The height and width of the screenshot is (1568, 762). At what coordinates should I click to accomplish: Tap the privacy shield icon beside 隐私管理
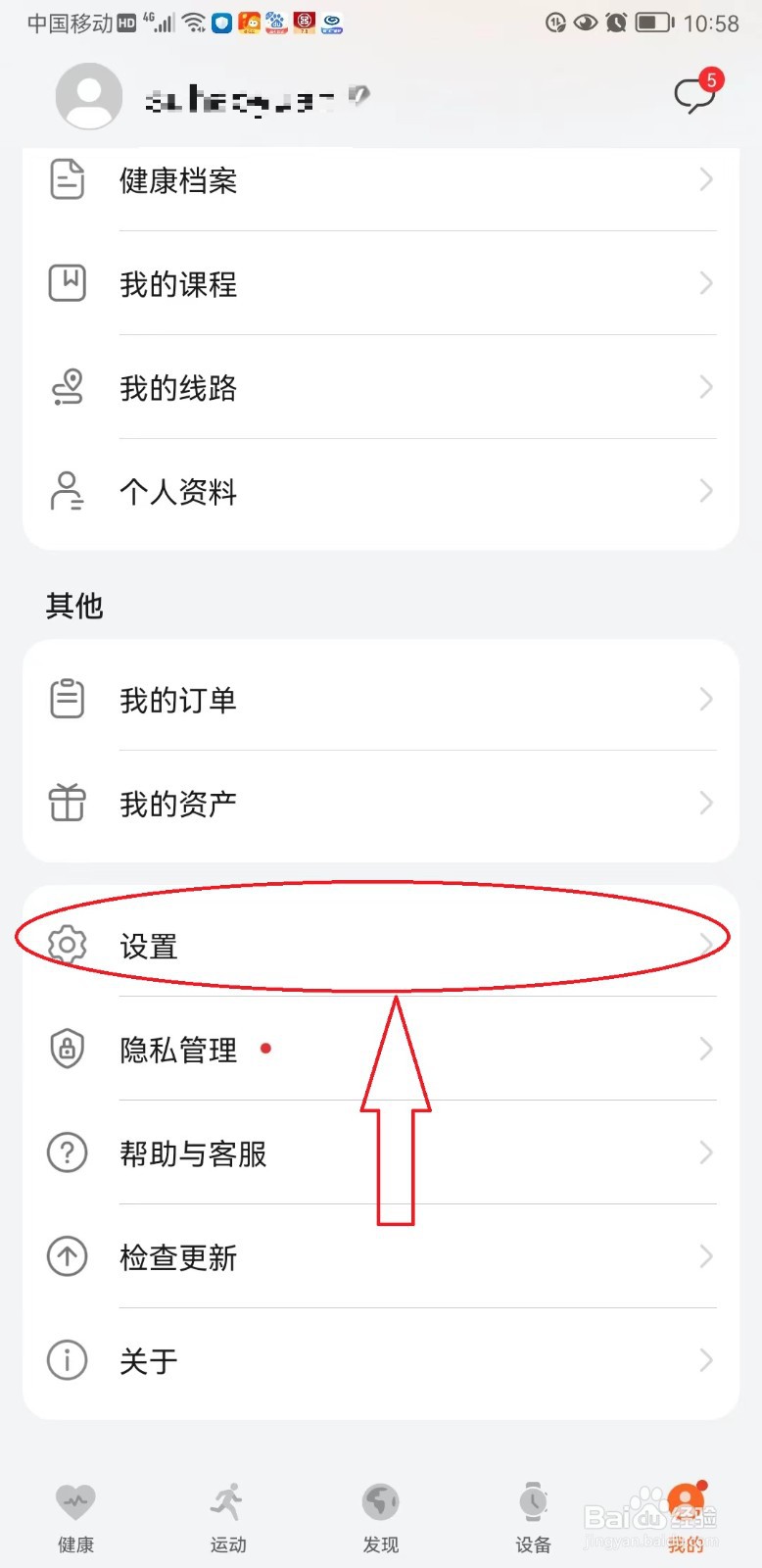click(x=66, y=1049)
